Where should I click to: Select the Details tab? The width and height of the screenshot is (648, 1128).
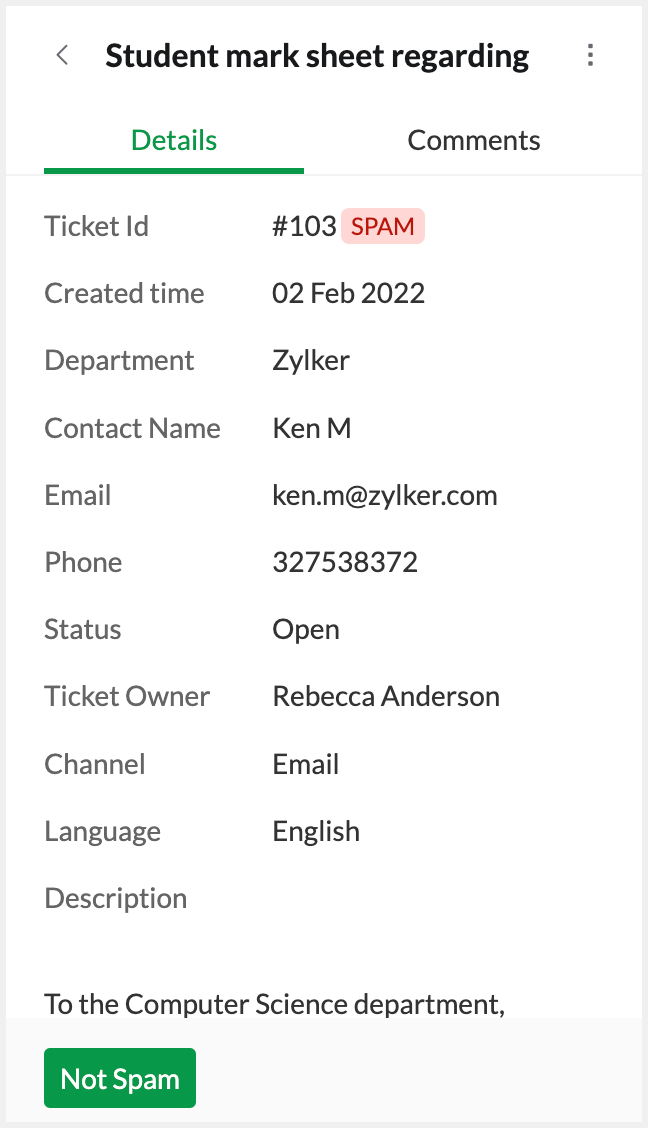coord(174,141)
